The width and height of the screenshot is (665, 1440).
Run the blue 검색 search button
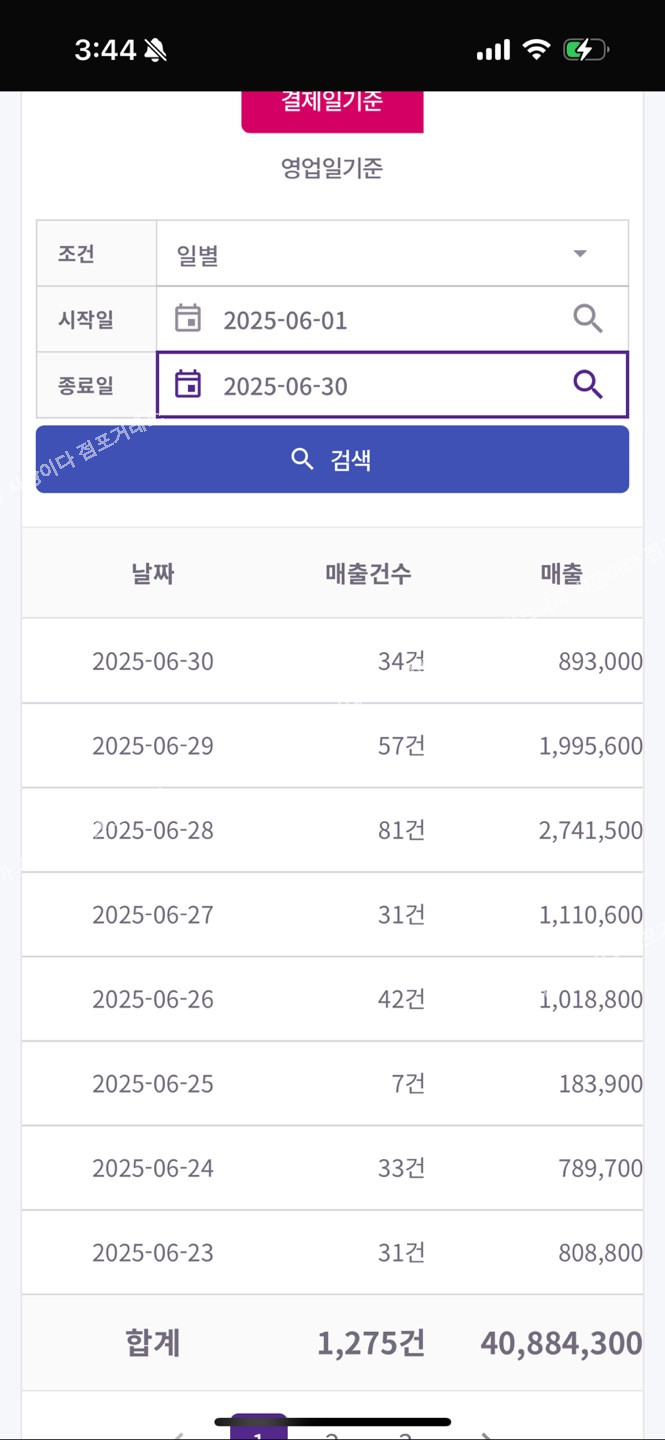(332, 459)
